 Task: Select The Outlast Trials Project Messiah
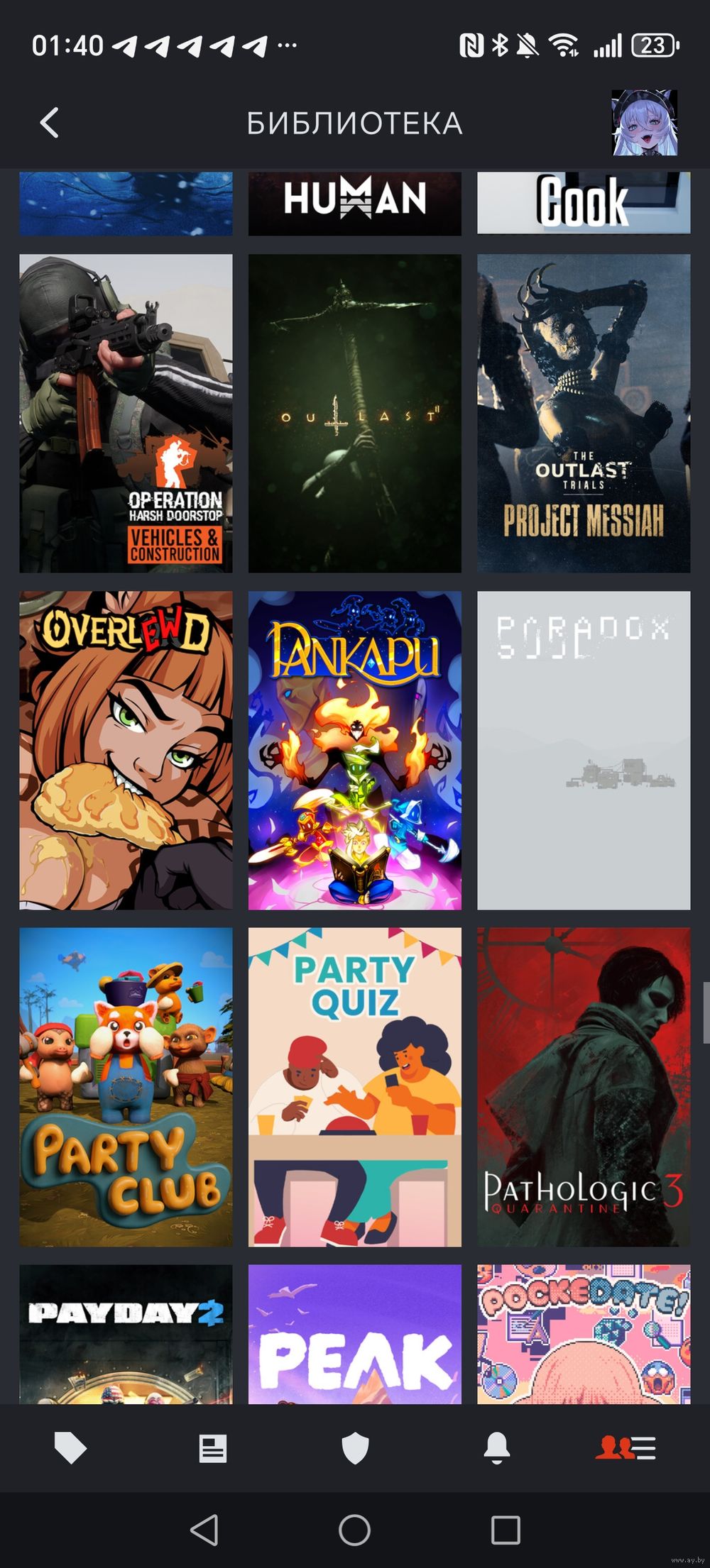(x=583, y=413)
